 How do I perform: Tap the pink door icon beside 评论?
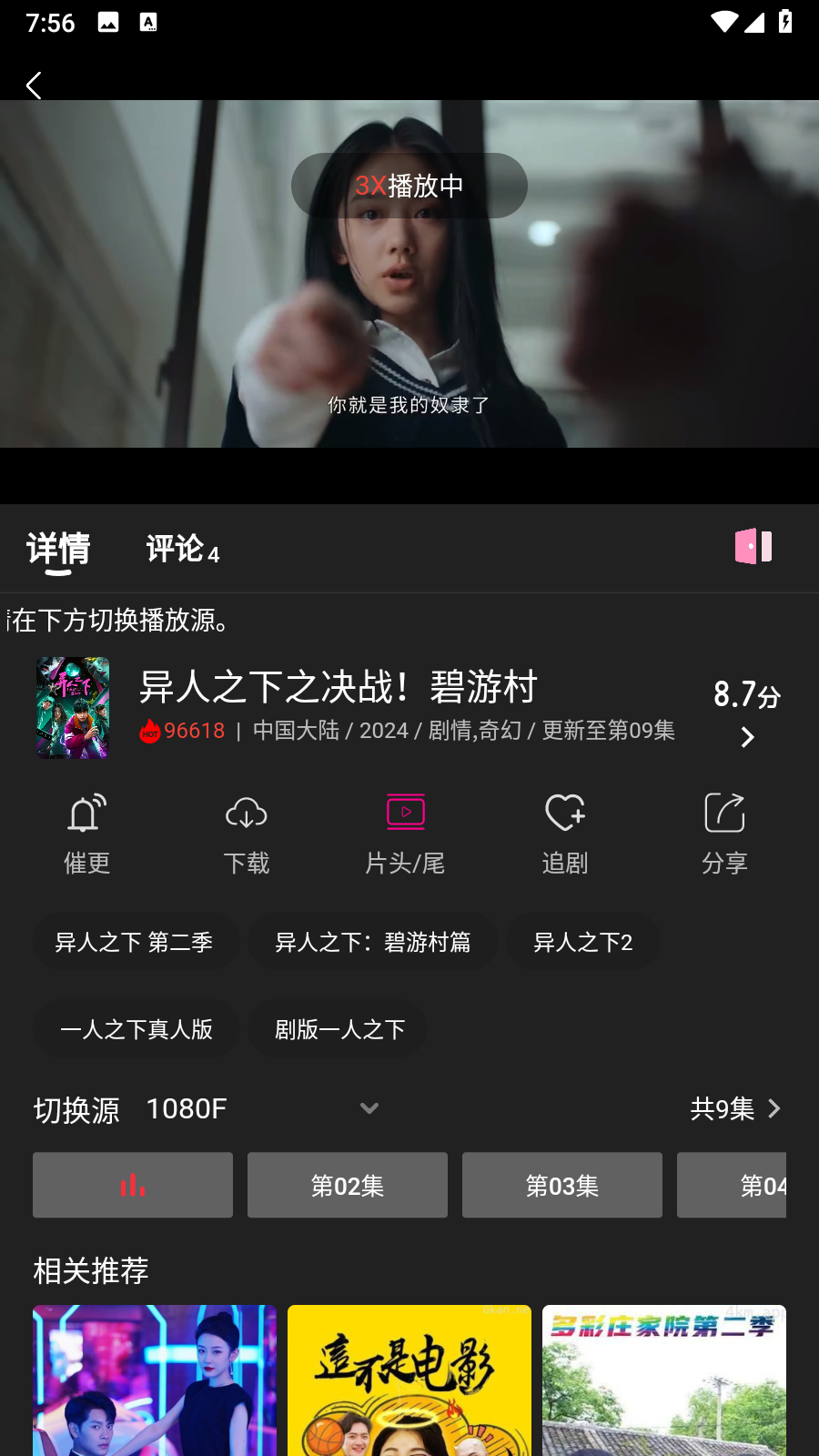(x=753, y=547)
